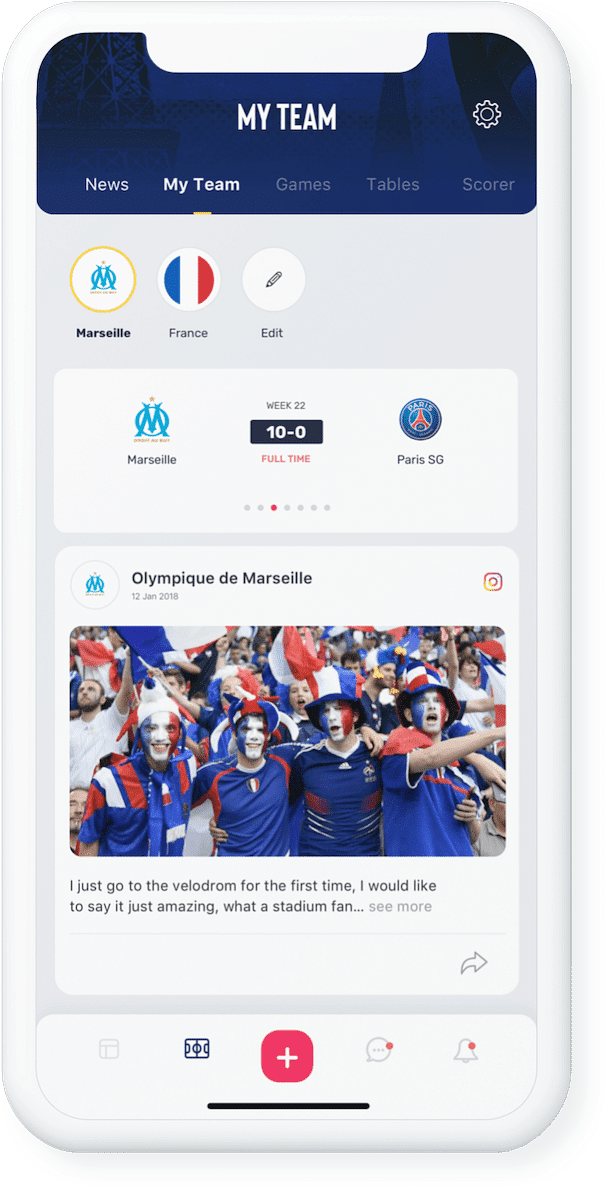Edit my teams list
The height and width of the screenshot is (1186, 605).
273,279
